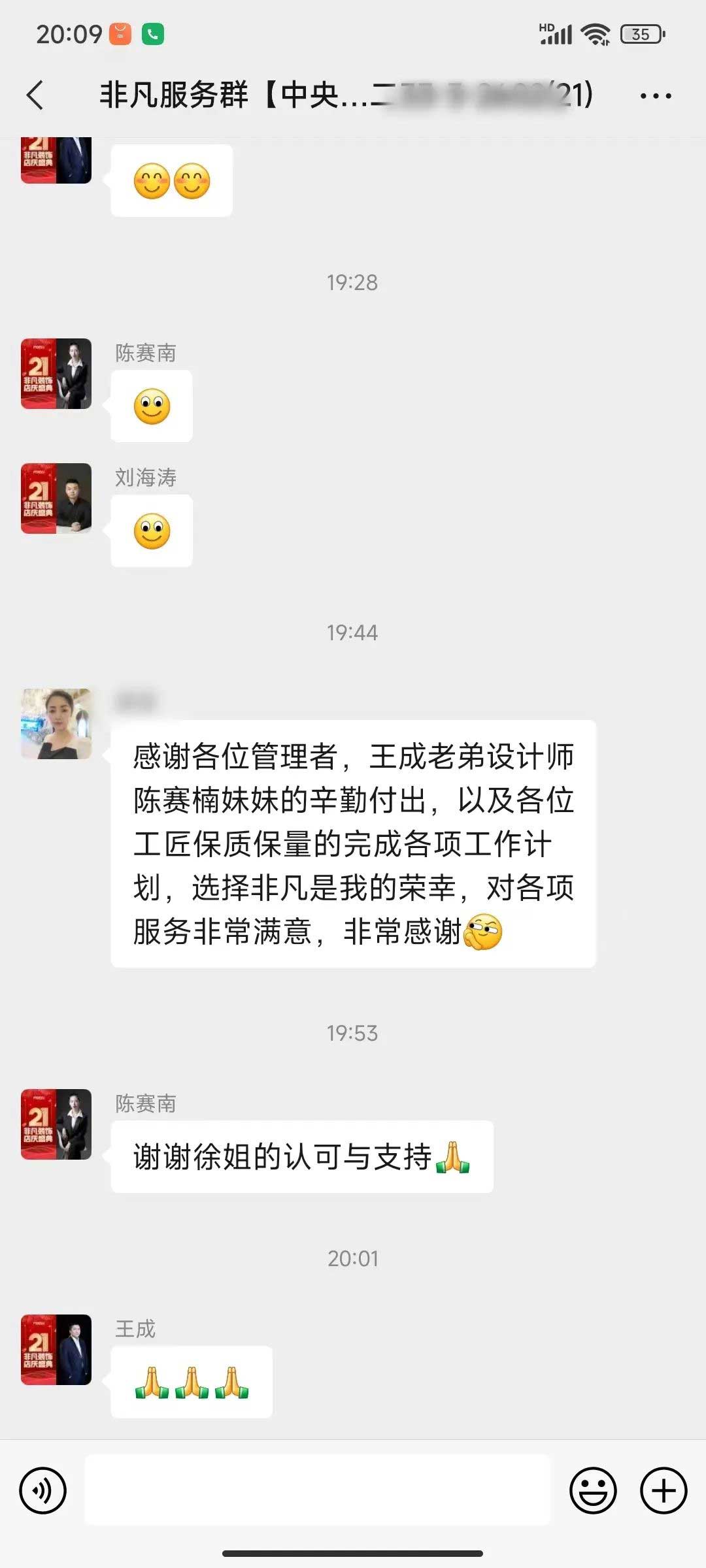Open the emoji sticker panel

pos(593,1490)
